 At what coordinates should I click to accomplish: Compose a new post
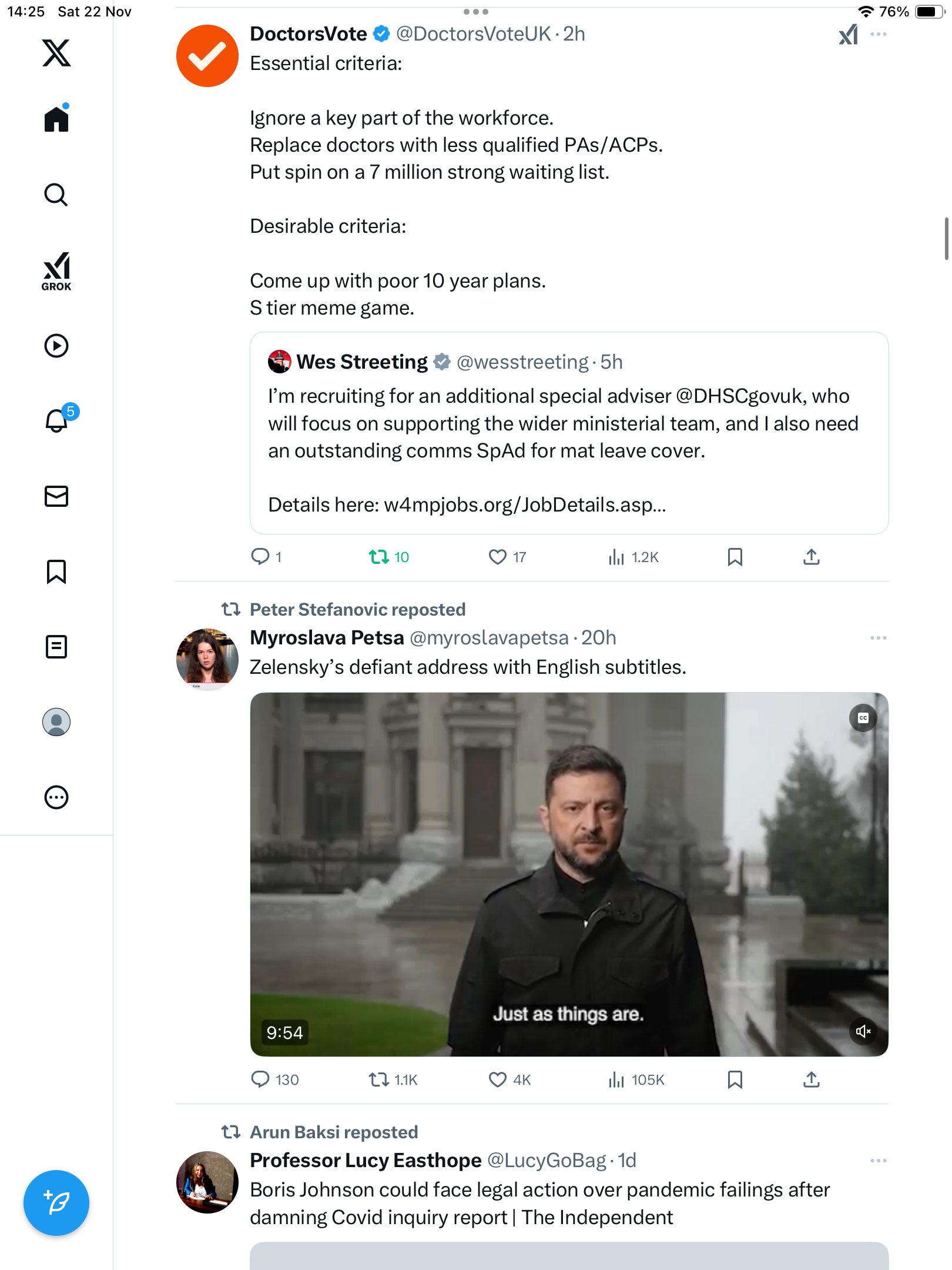(x=56, y=1203)
